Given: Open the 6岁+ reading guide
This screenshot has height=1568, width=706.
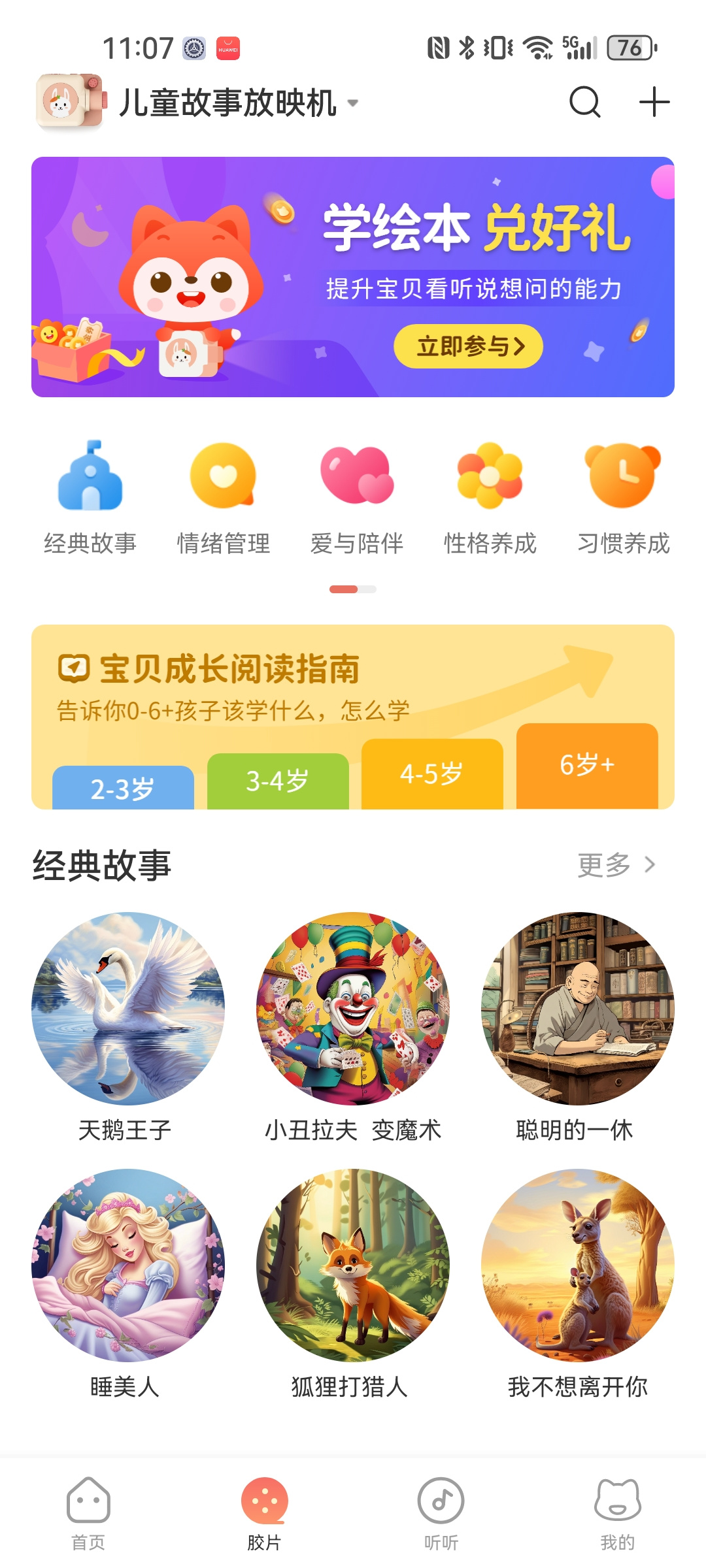Looking at the screenshot, I should coord(587,765).
